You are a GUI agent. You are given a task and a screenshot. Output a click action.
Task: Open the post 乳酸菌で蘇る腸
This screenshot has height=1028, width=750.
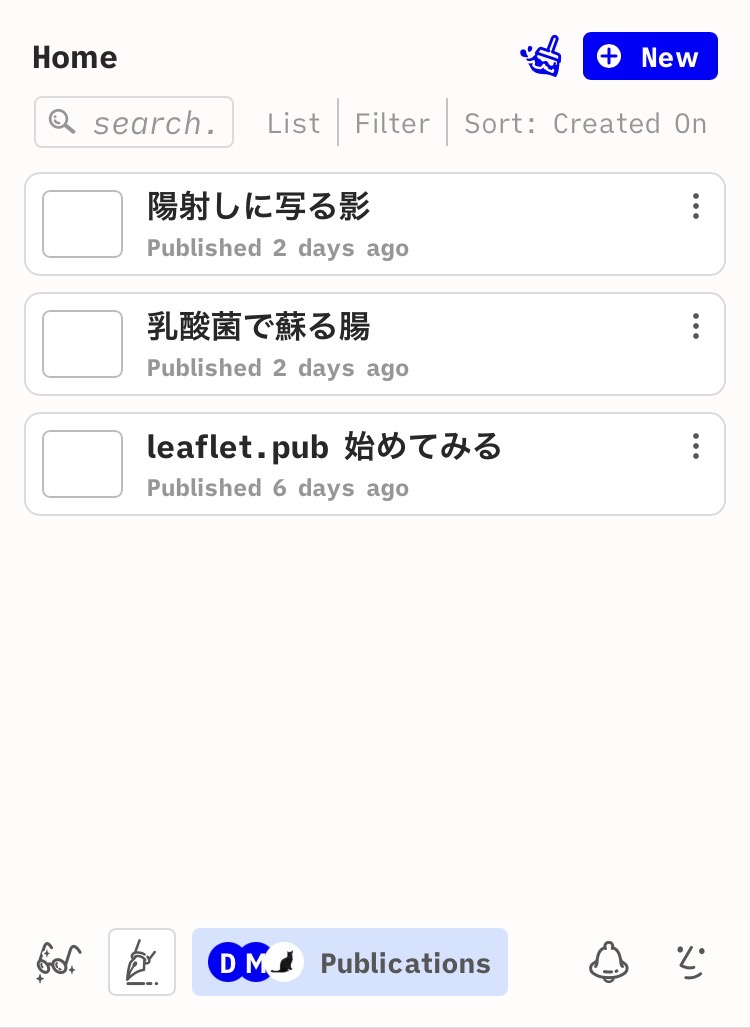coord(259,328)
